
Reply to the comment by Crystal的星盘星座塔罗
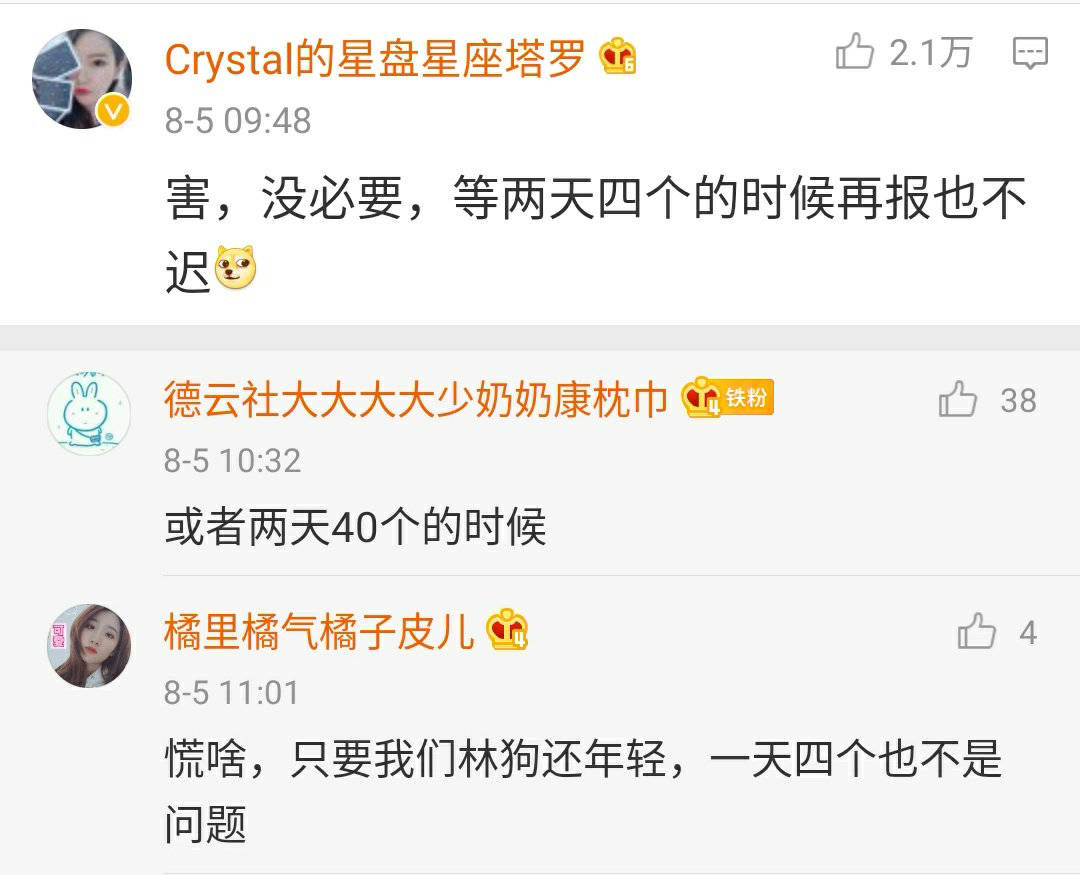pyautogui.click(x=1030, y=52)
